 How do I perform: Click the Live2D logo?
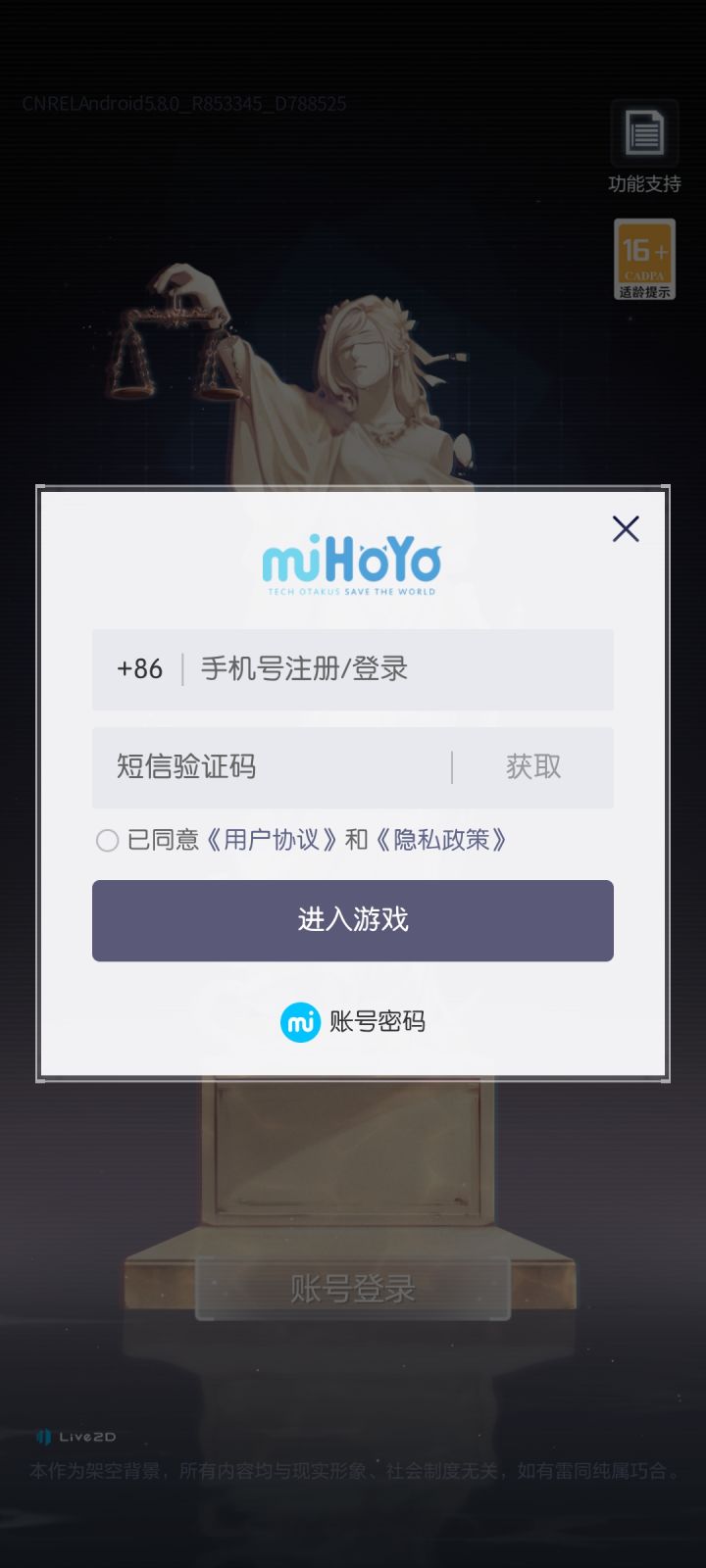coord(76,1437)
